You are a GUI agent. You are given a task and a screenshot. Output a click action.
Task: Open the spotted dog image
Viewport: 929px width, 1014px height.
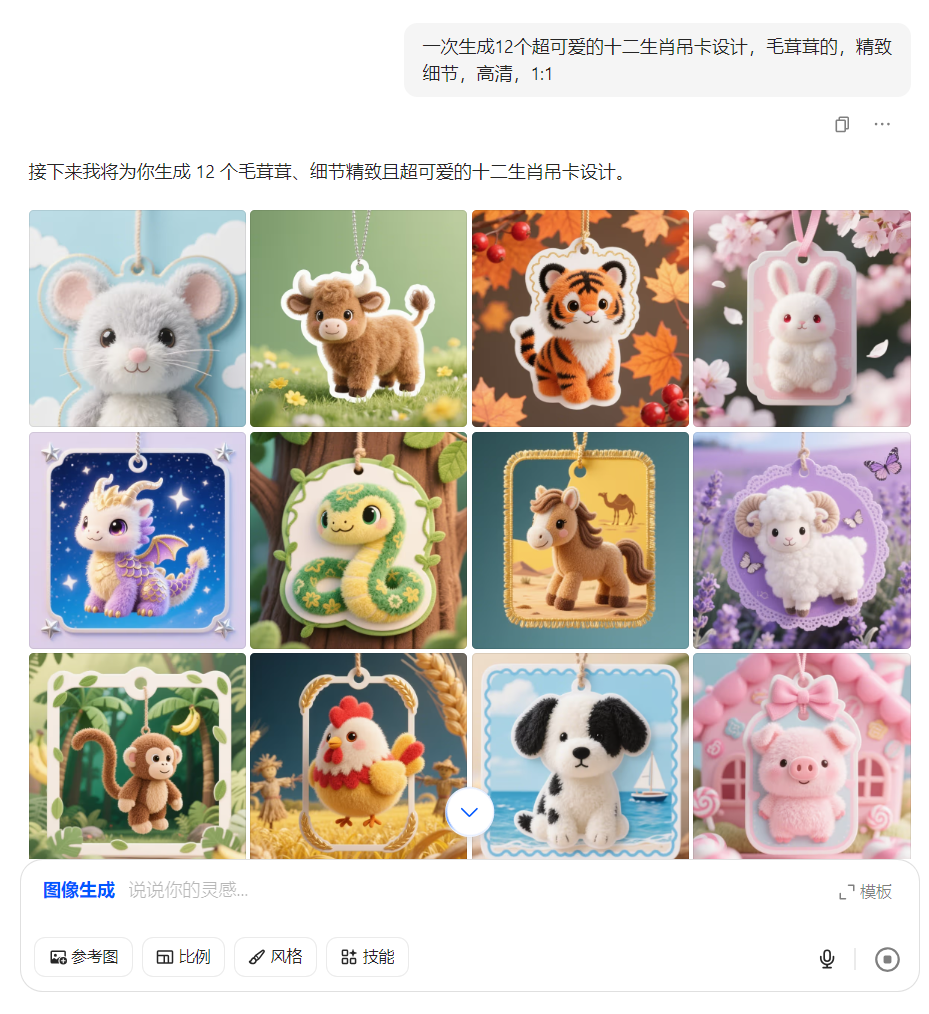[x=580, y=755]
